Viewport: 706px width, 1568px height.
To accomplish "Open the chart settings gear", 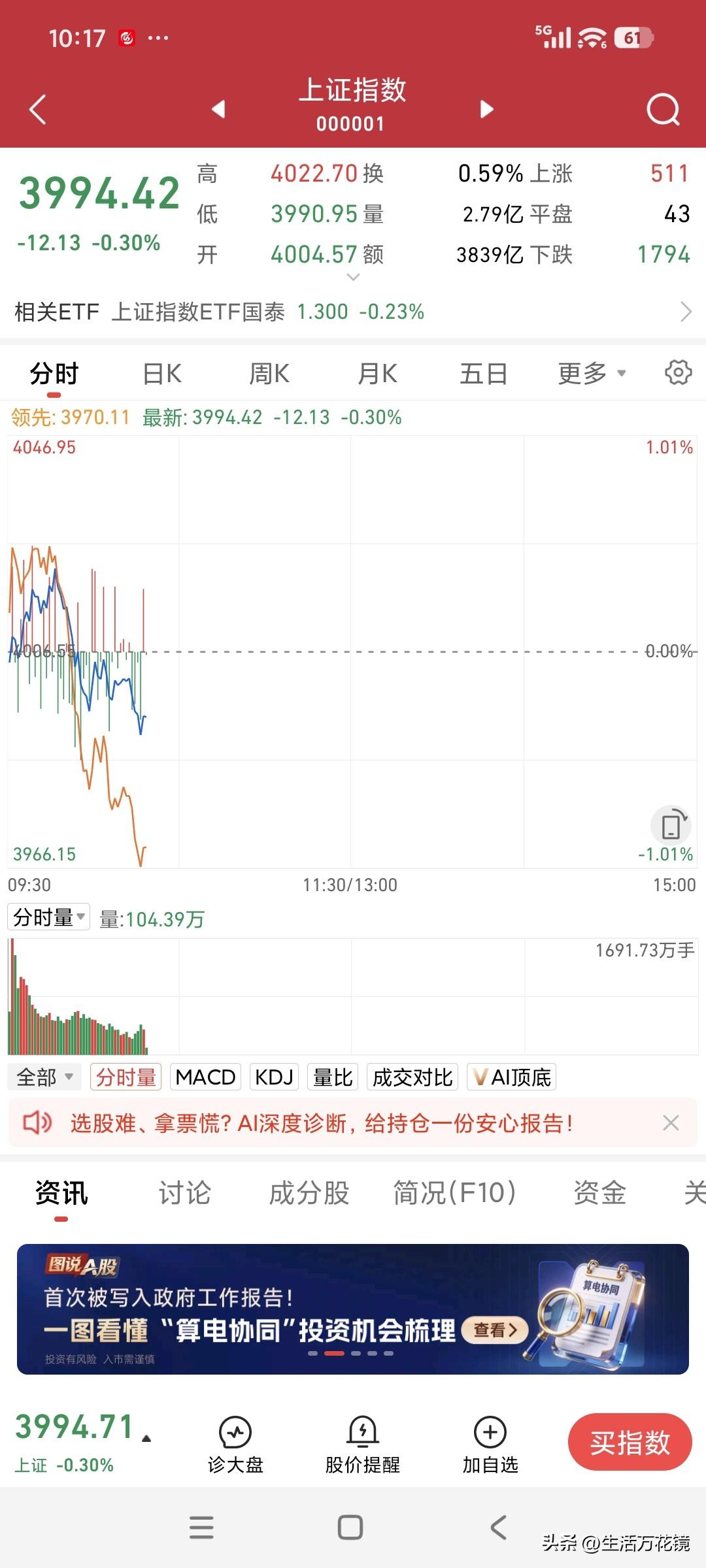I will (x=679, y=372).
